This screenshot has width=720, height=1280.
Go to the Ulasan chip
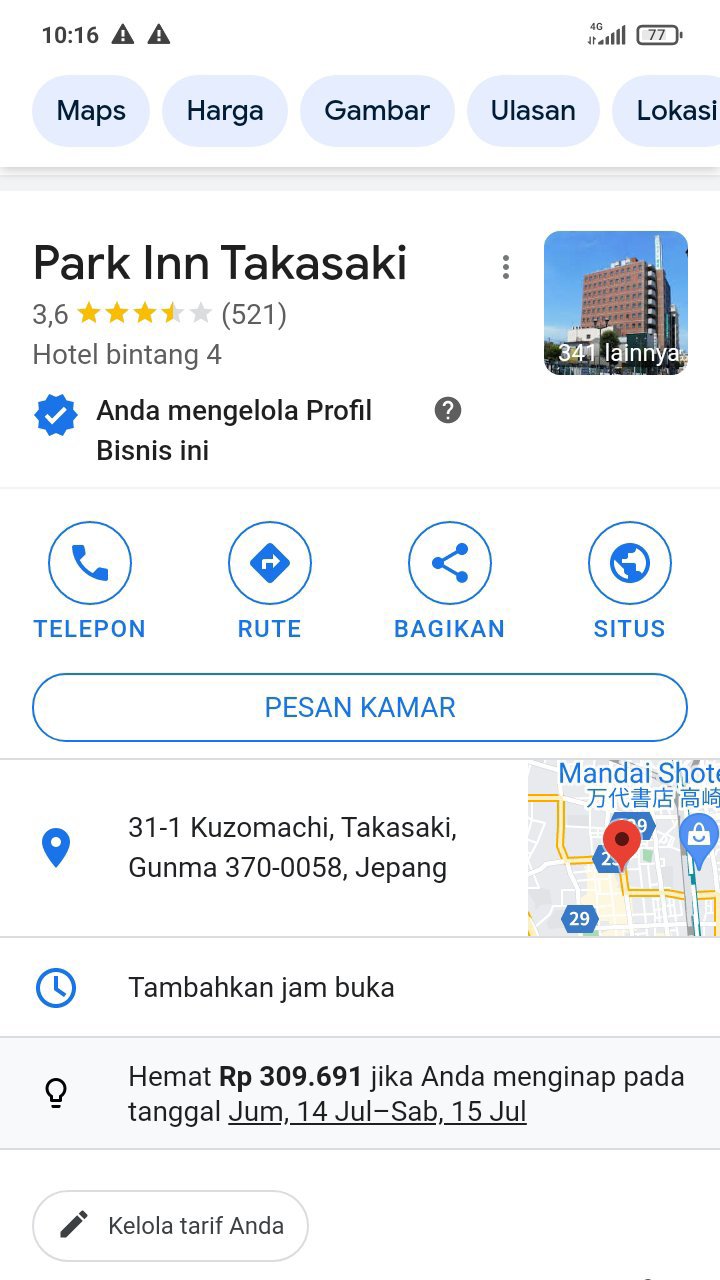coord(533,110)
